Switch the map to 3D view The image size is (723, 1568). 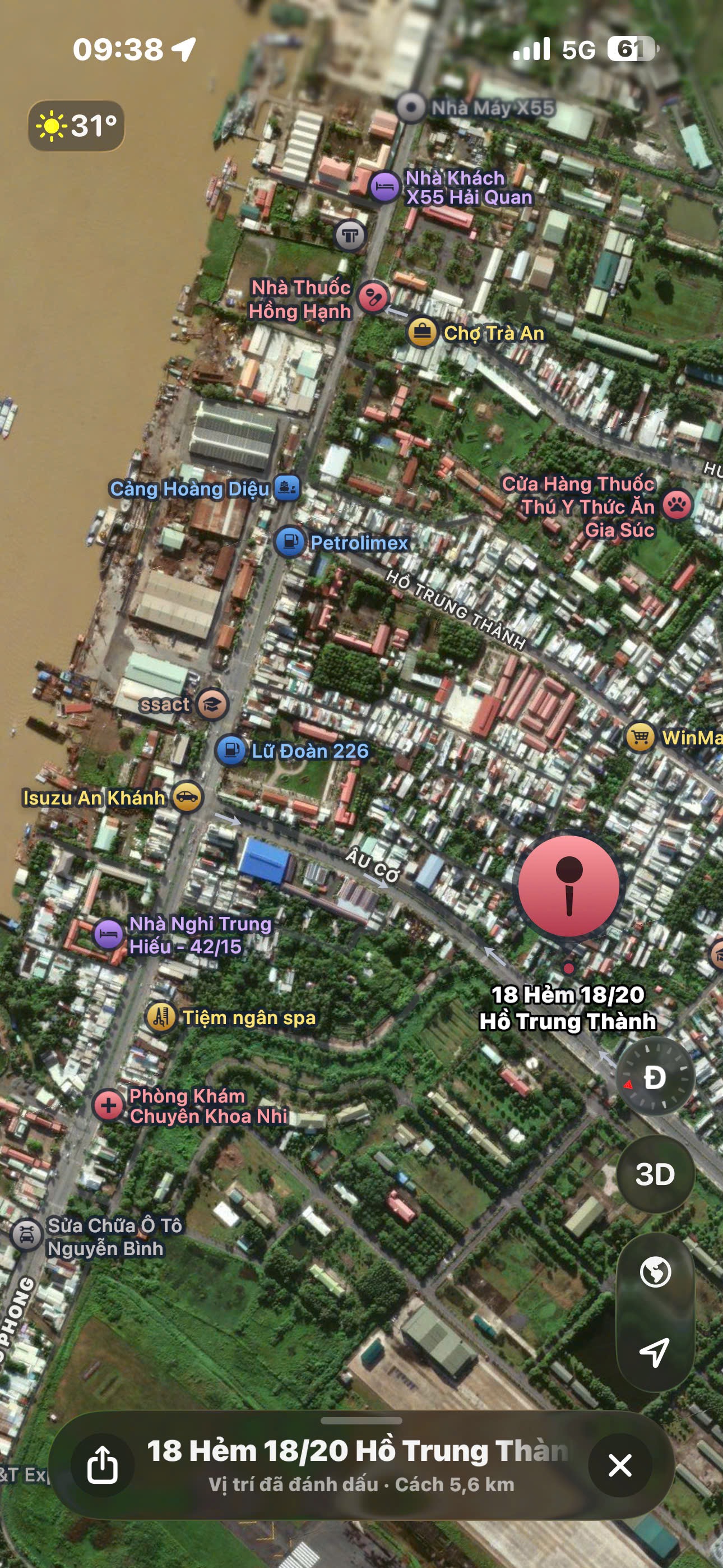(655, 1174)
